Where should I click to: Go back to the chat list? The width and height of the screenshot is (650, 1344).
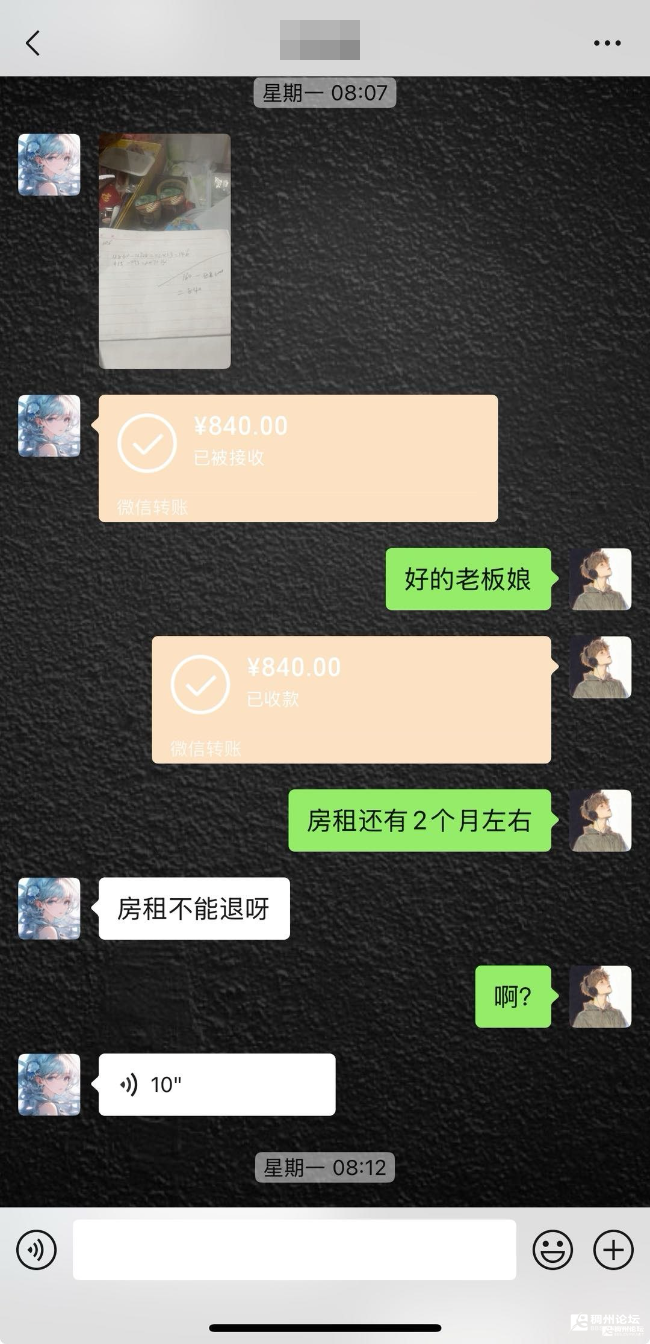pos(33,43)
